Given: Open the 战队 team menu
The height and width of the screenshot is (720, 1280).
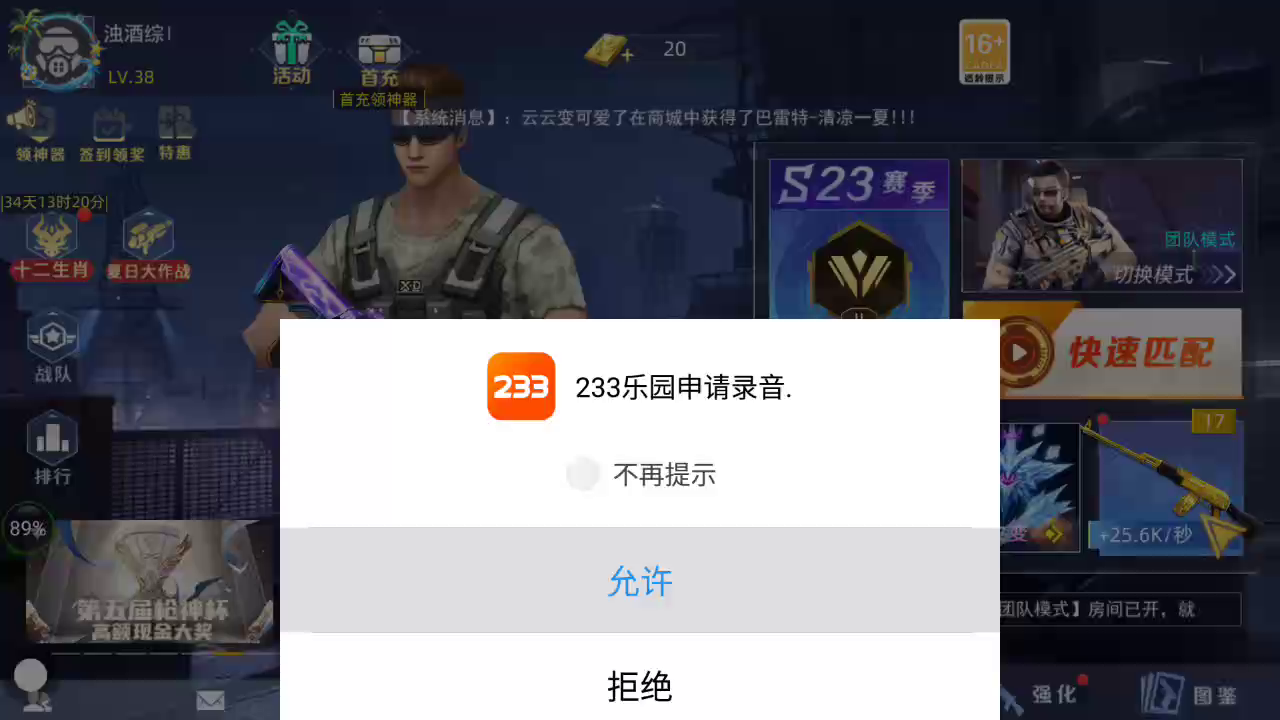Looking at the screenshot, I should click(53, 348).
